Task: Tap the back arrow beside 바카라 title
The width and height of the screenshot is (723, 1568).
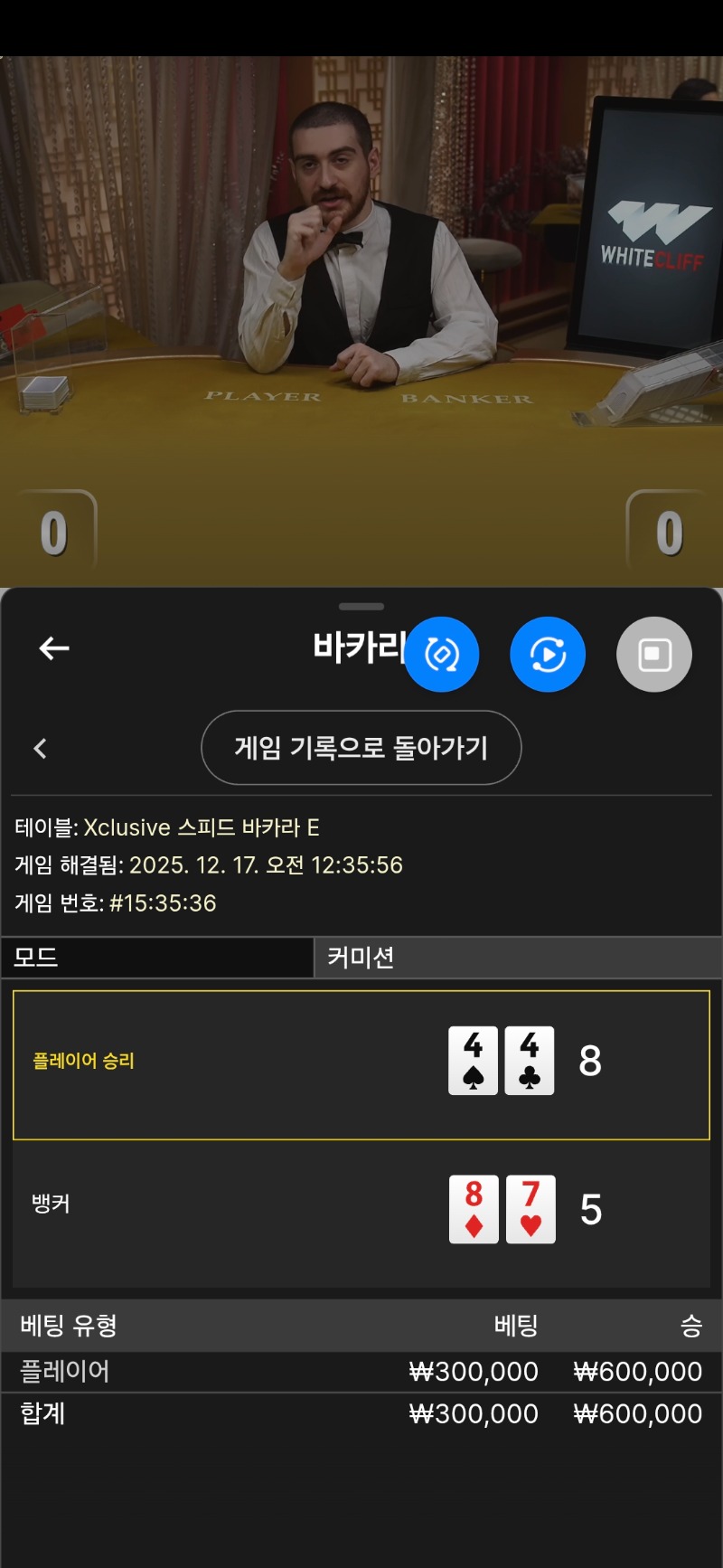Action: [54, 648]
